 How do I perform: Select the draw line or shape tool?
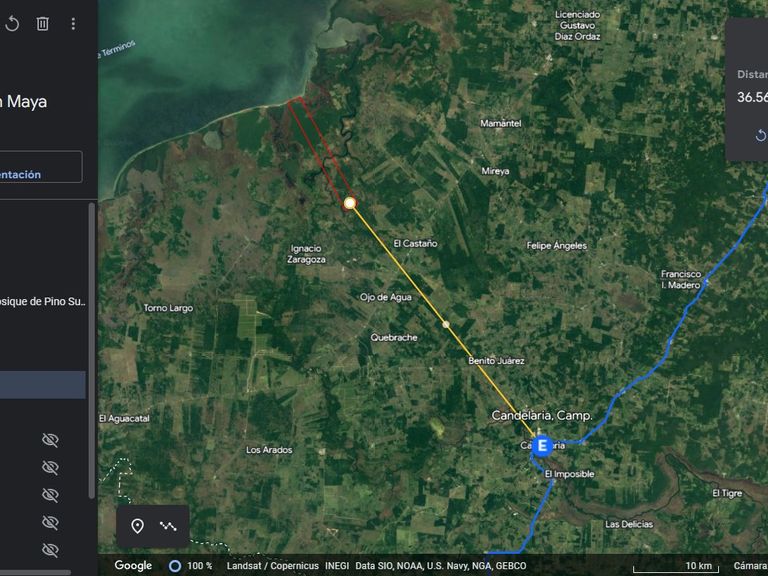(168, 526)
